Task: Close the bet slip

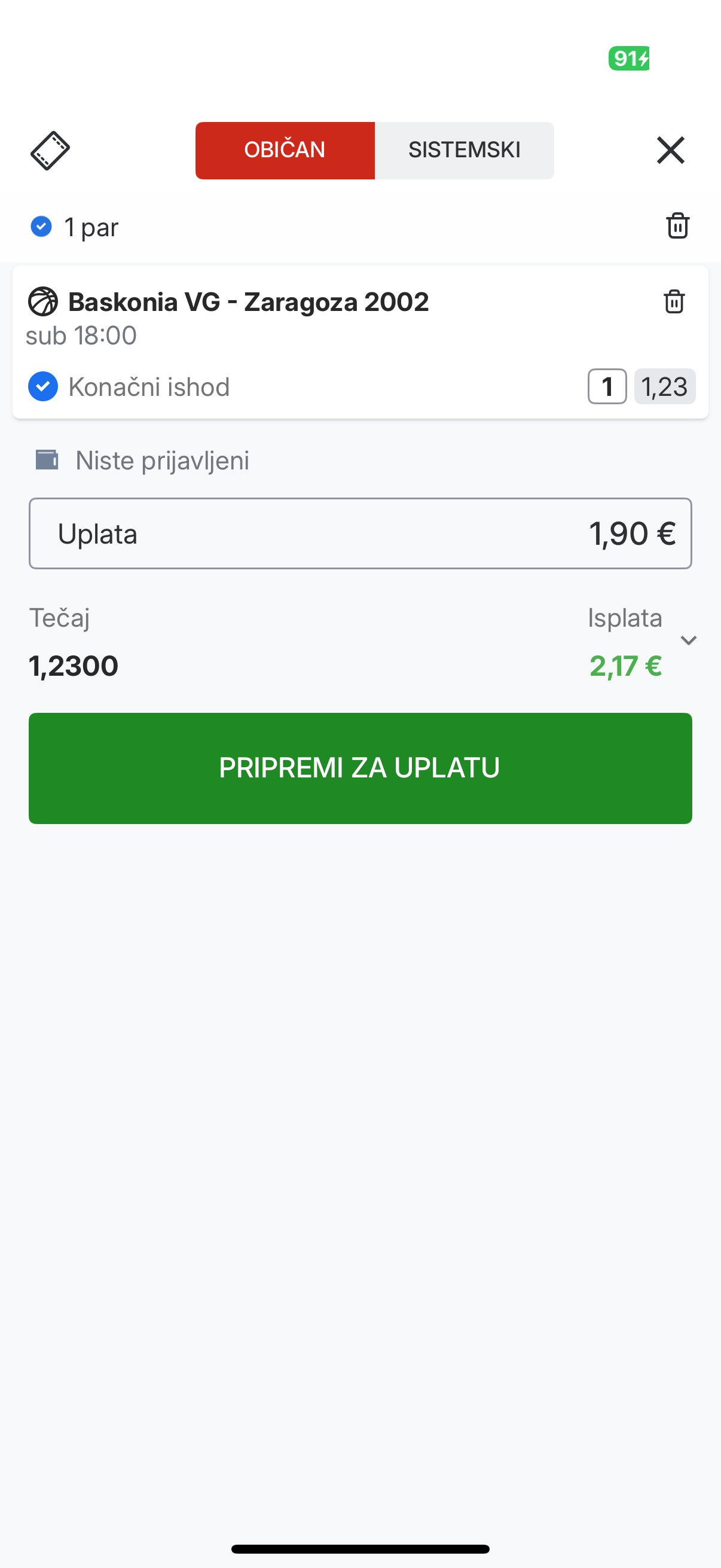Action: point(671,150)
